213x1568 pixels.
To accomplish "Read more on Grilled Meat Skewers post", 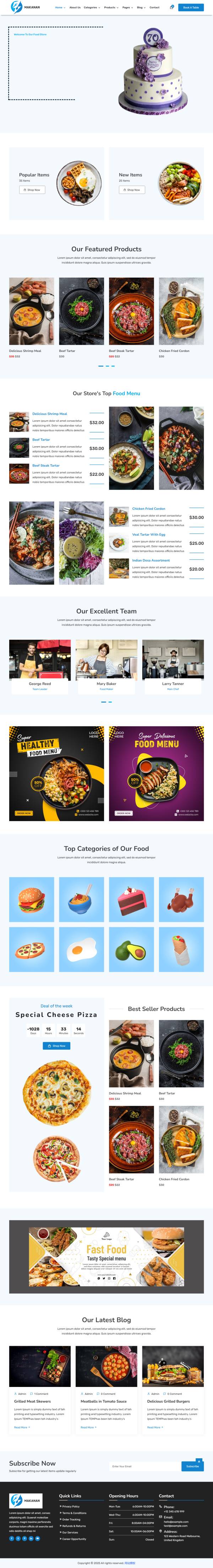I will (x=22, y=1427).
